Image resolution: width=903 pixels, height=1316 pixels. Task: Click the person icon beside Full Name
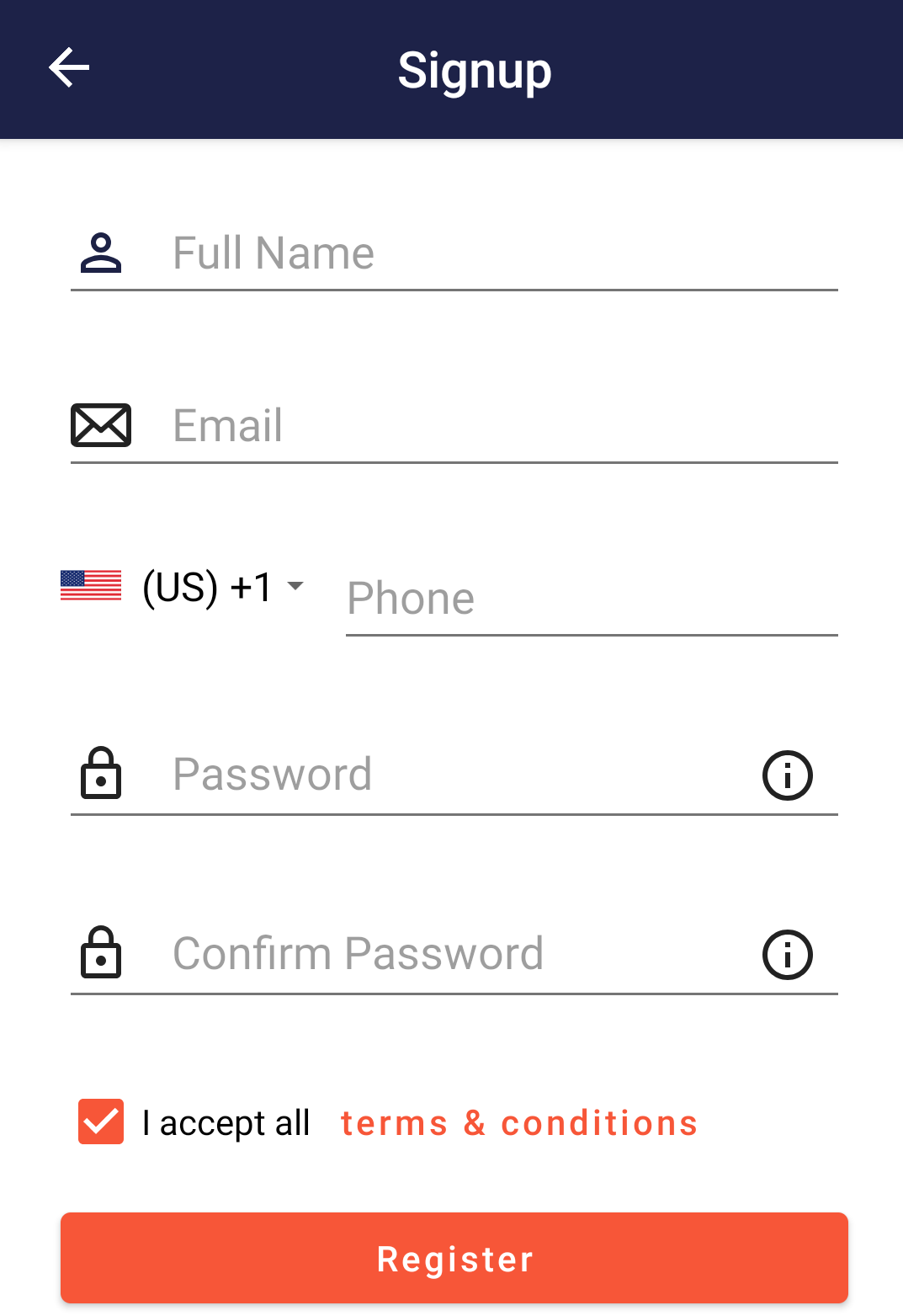pos(100,252)
